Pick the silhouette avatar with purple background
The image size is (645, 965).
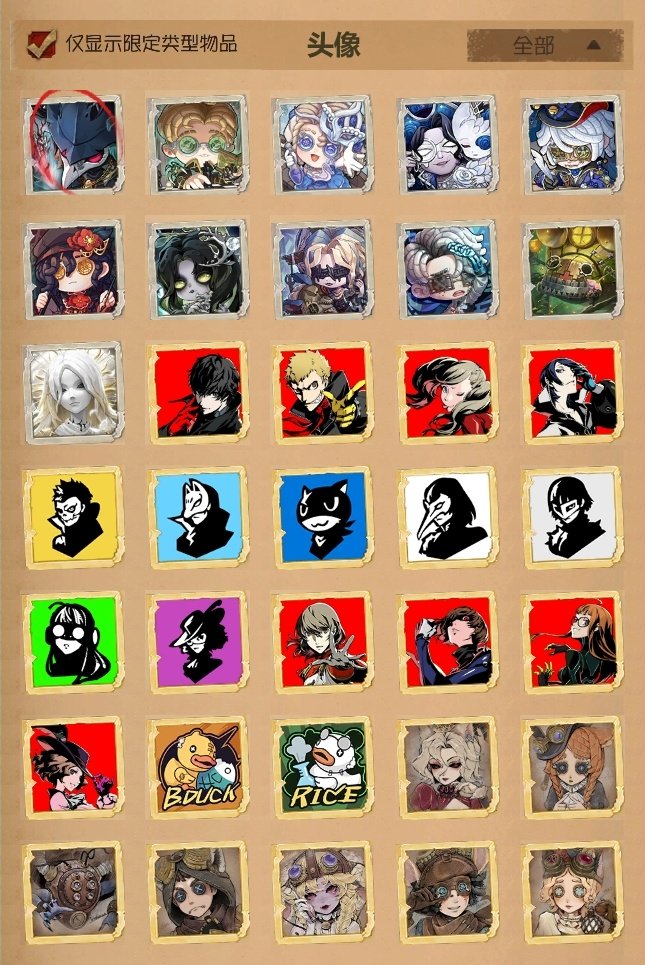tap(196, 642)
